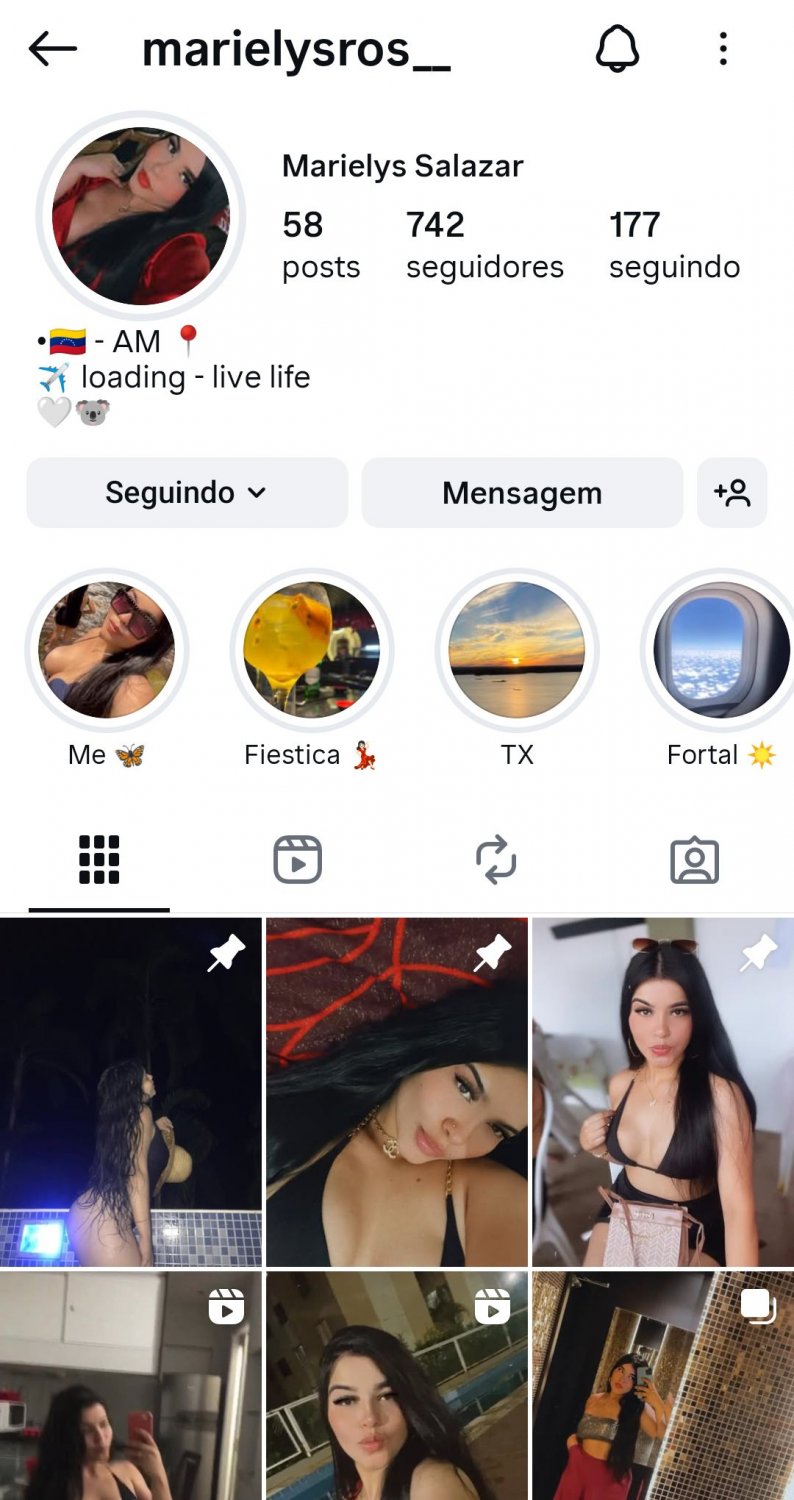Image resolution: width=794 pixels, height=1500 pixels.
Task: Switch to the tagged photos tab
Action: 694,860
